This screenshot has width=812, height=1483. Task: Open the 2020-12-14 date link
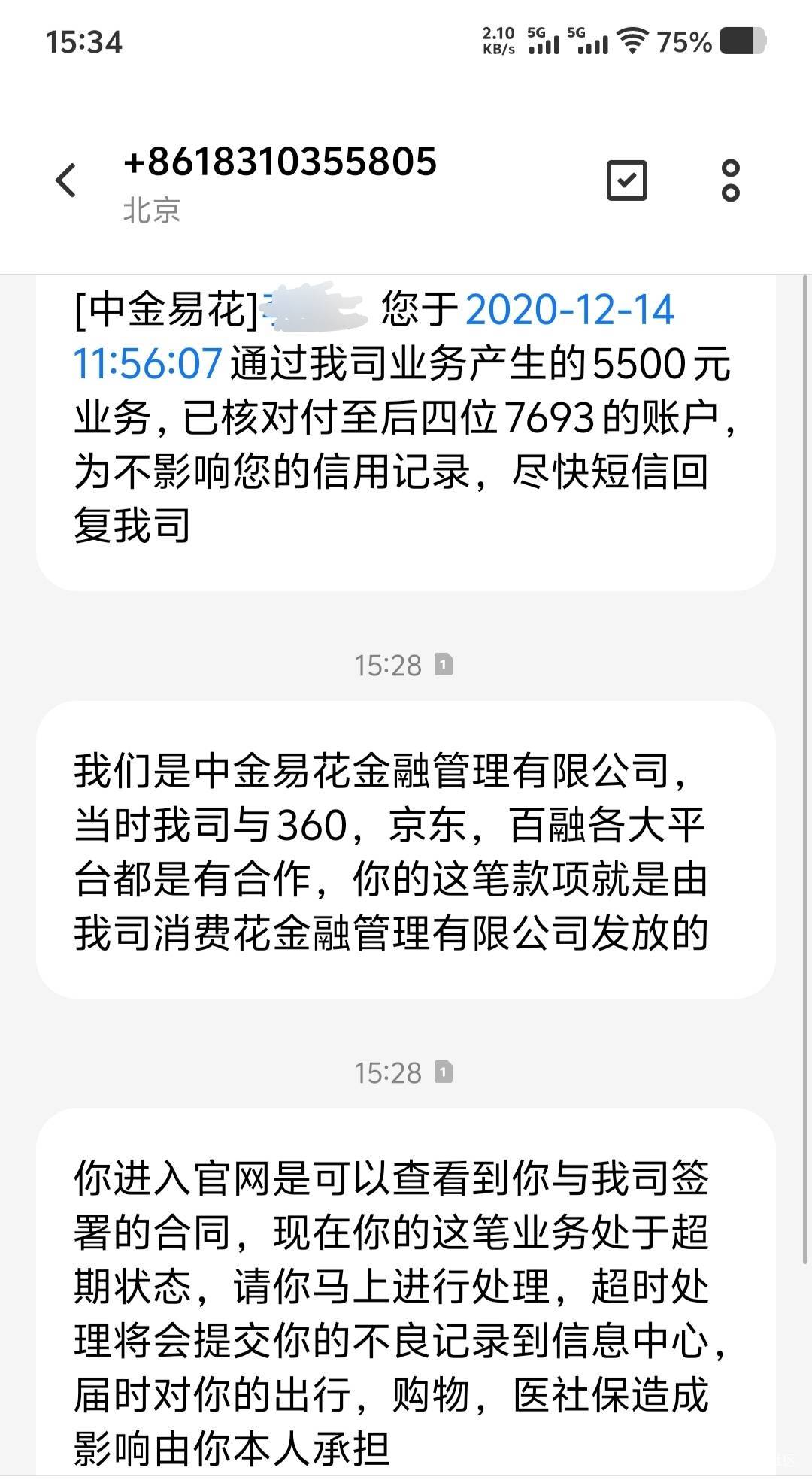coord(569,310)
